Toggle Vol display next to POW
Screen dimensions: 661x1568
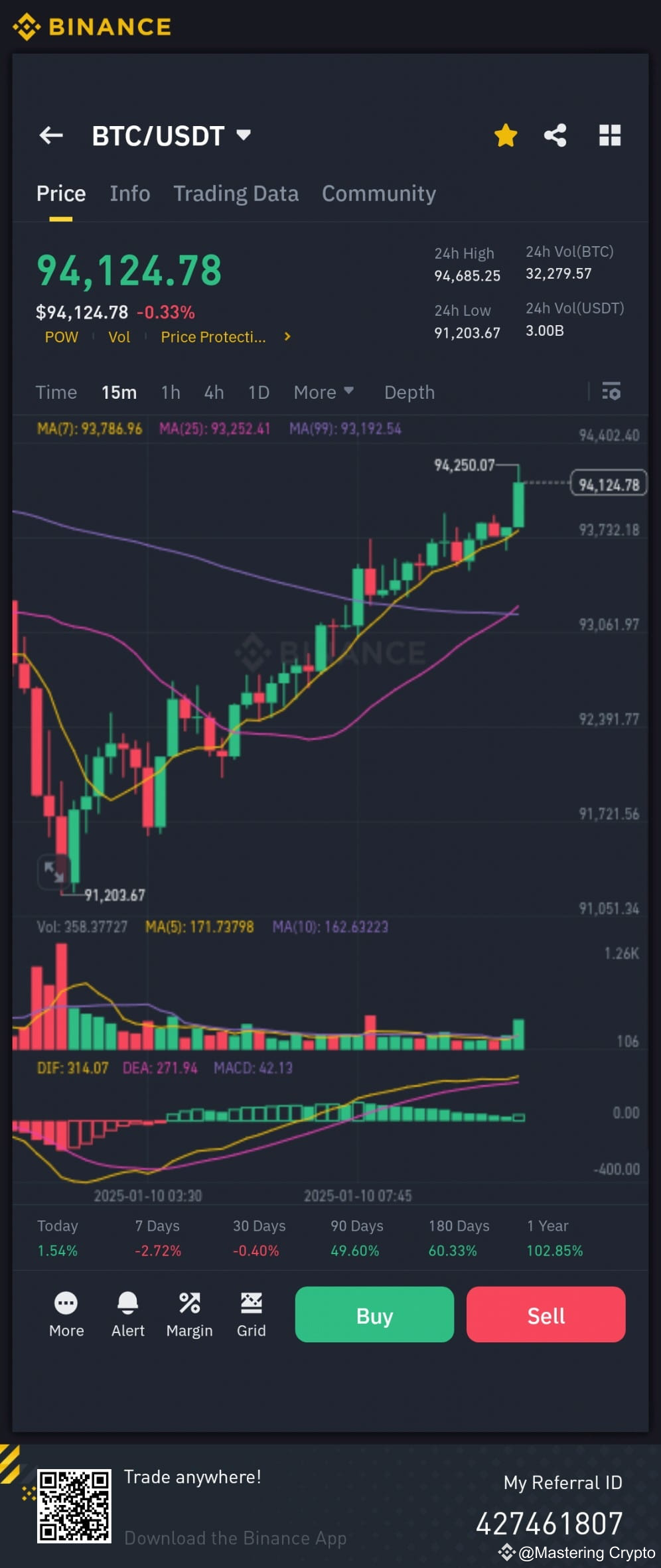[x=119, y=337]
